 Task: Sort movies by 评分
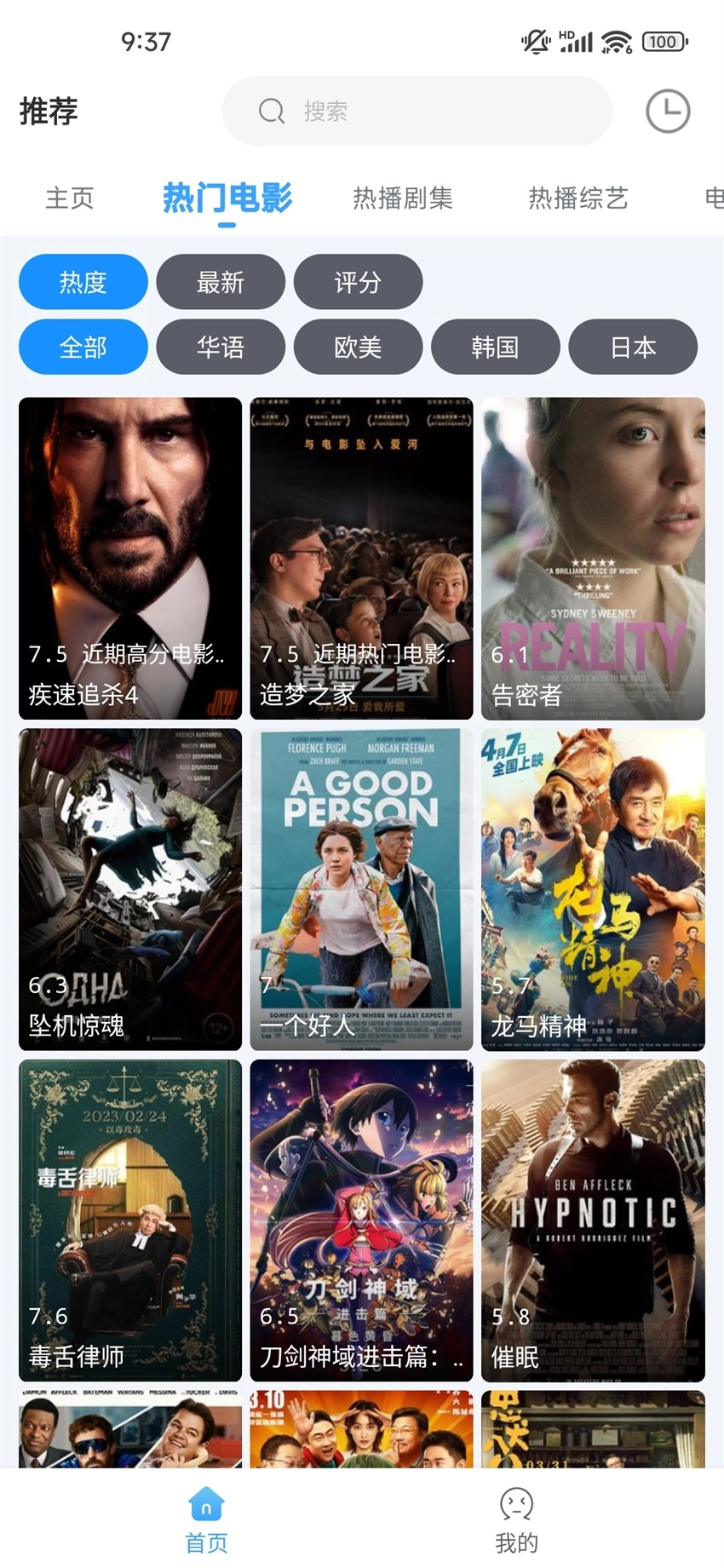(x=358, y=282)
